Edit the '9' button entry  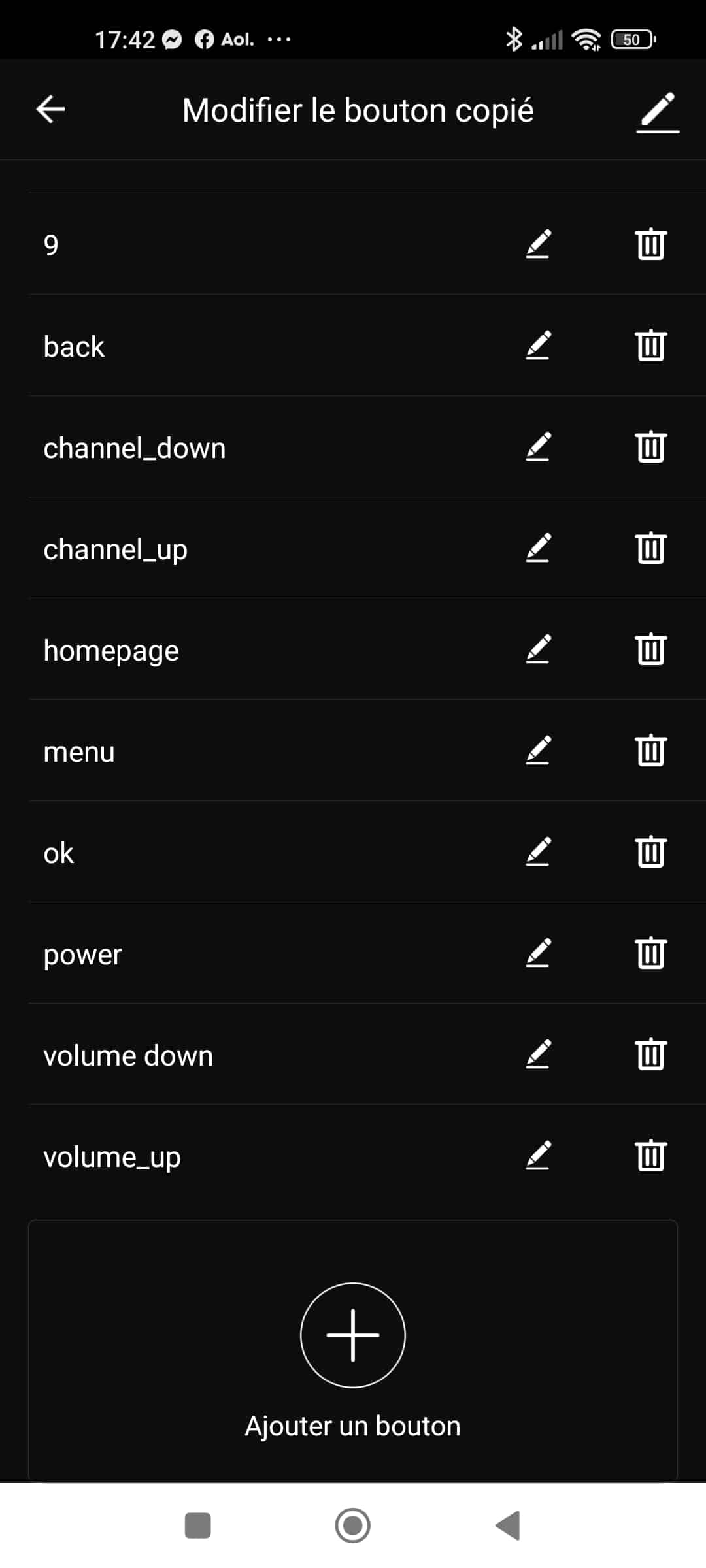(538, 244)
